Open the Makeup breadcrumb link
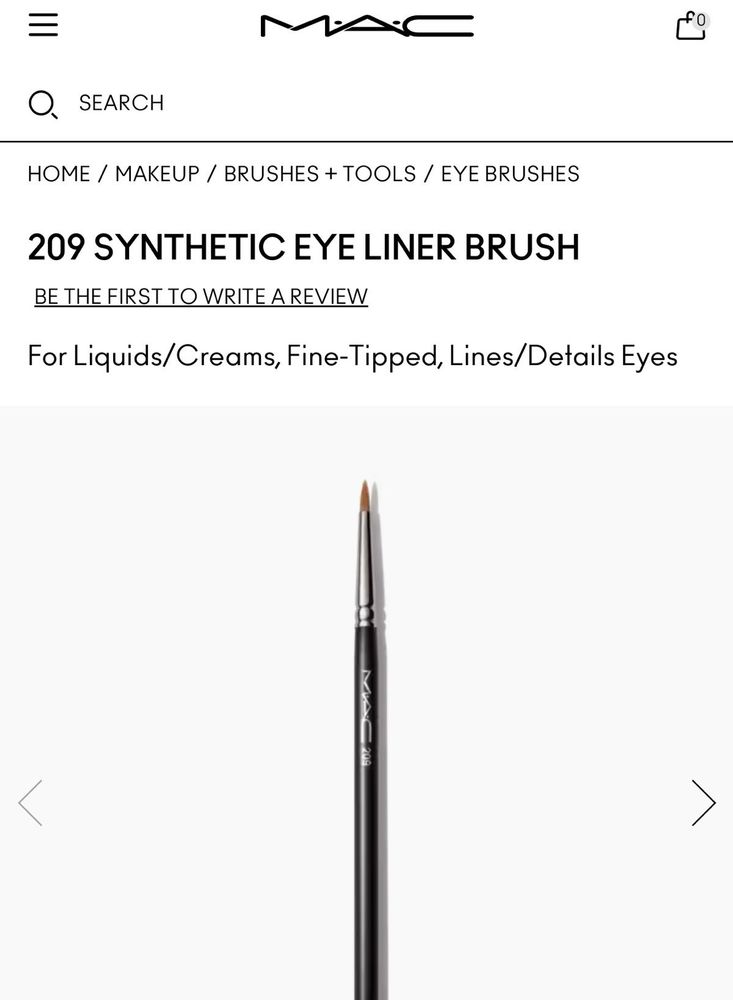The width and height of the screenshot is (733, 1000). tap(157, 174)
